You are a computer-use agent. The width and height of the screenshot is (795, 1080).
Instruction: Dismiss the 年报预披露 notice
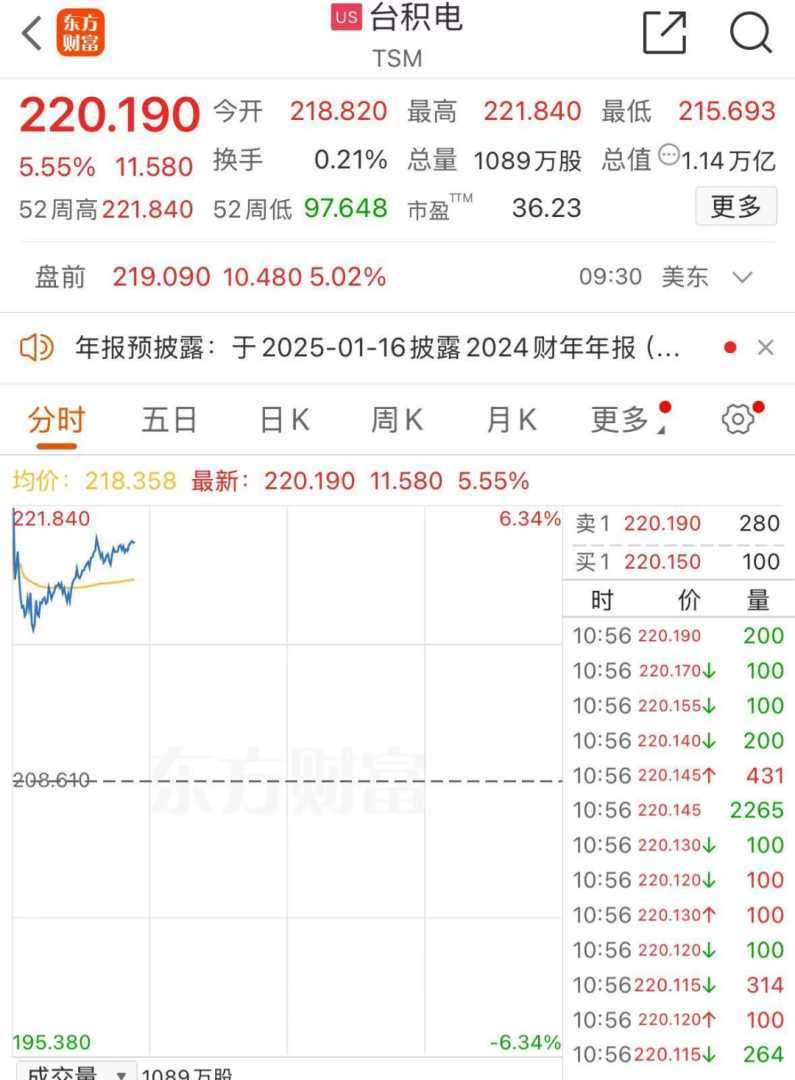(765, 348)
